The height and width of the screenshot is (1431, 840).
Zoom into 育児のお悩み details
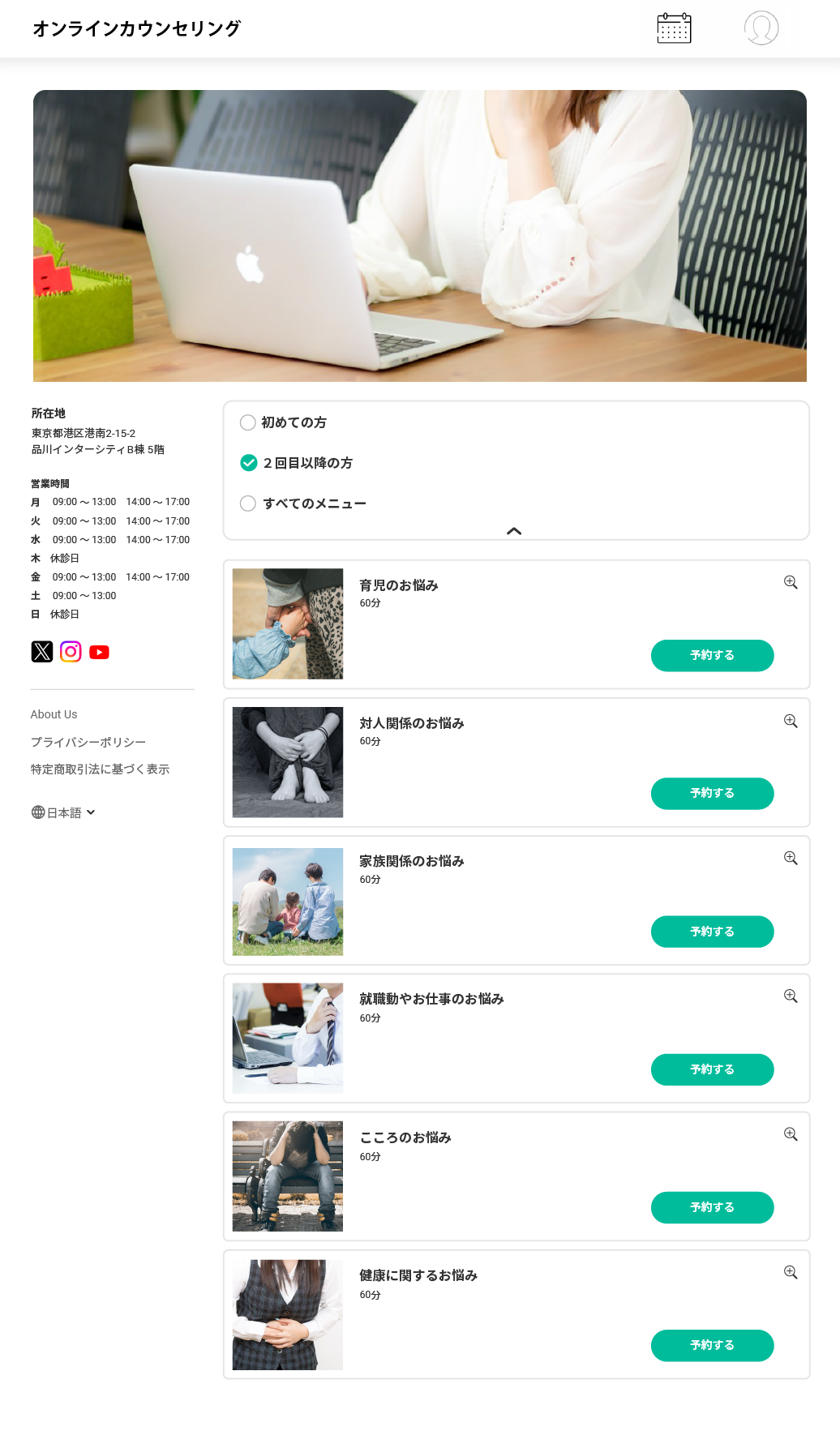click(x=791, y=582)
